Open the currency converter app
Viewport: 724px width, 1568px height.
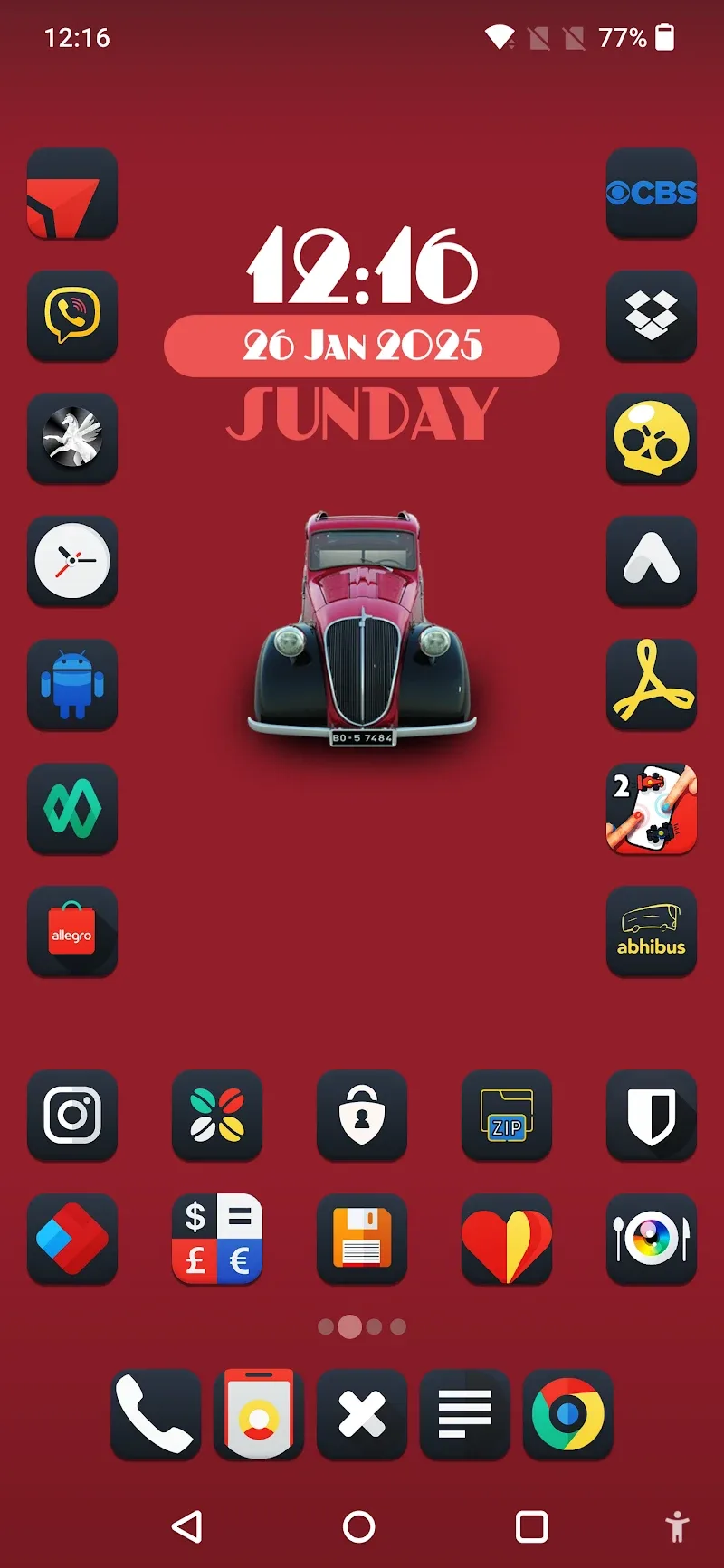[217, 1239]
